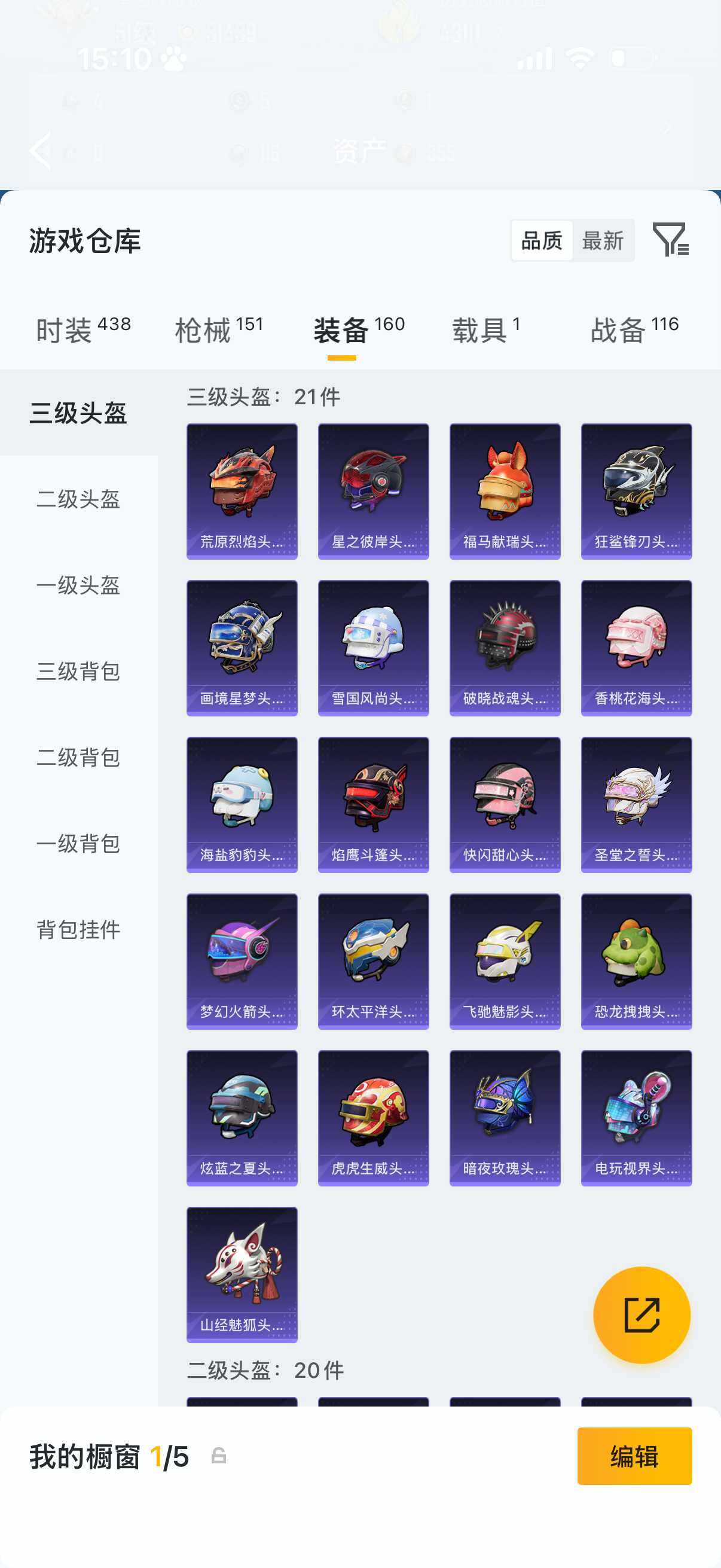
Task: Open the 暗夜玫瑰 helmet item
Action: point(505,1116)
